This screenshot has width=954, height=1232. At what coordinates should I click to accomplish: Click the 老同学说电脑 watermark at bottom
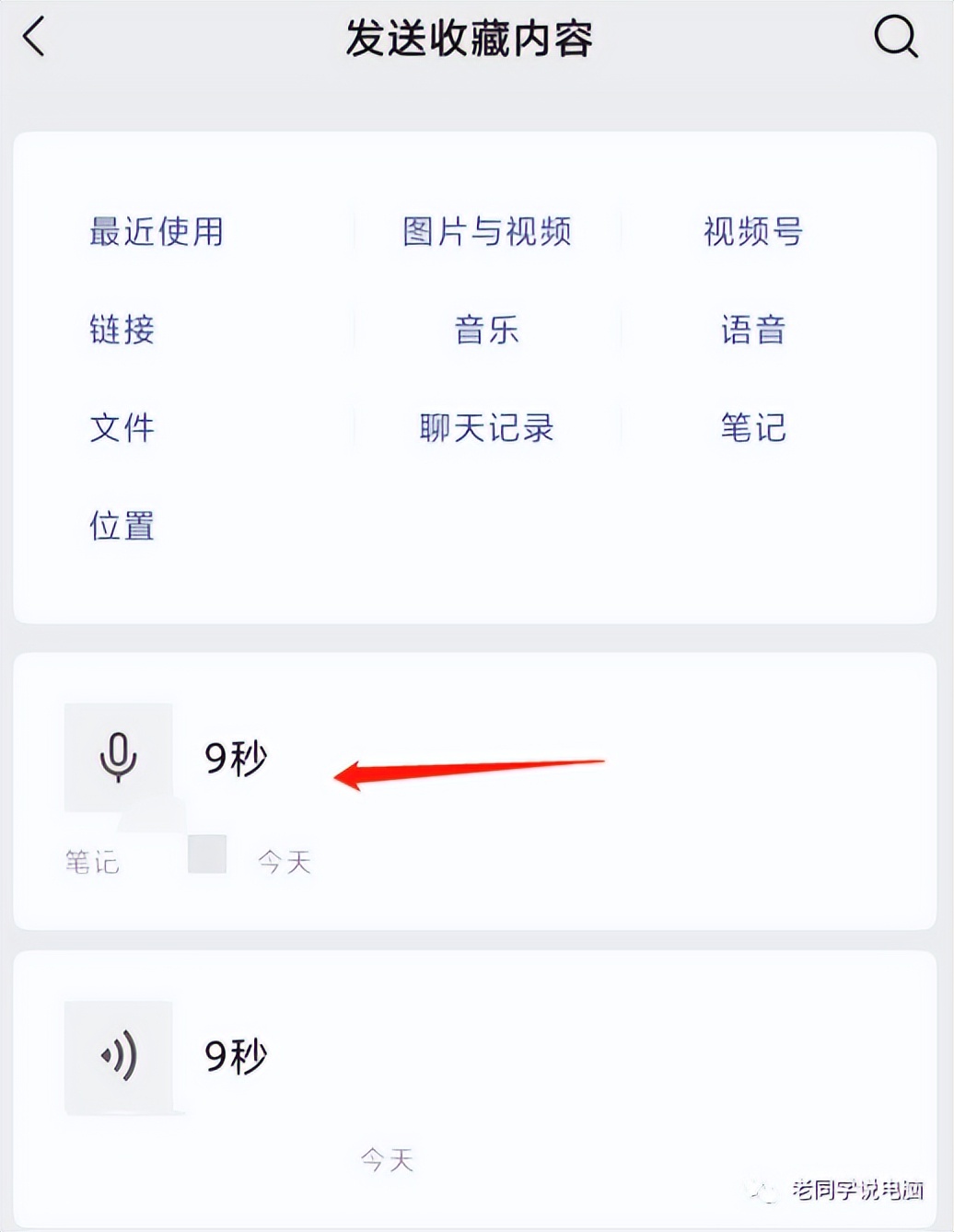point(856,1191)
